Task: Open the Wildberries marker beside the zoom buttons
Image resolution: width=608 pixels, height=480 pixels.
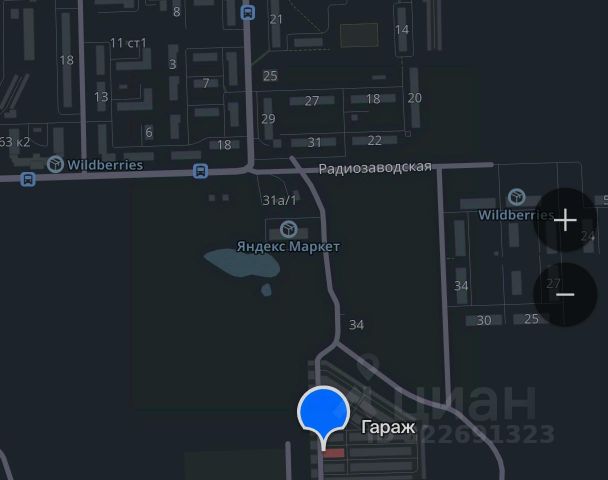Action: [517, 197]
